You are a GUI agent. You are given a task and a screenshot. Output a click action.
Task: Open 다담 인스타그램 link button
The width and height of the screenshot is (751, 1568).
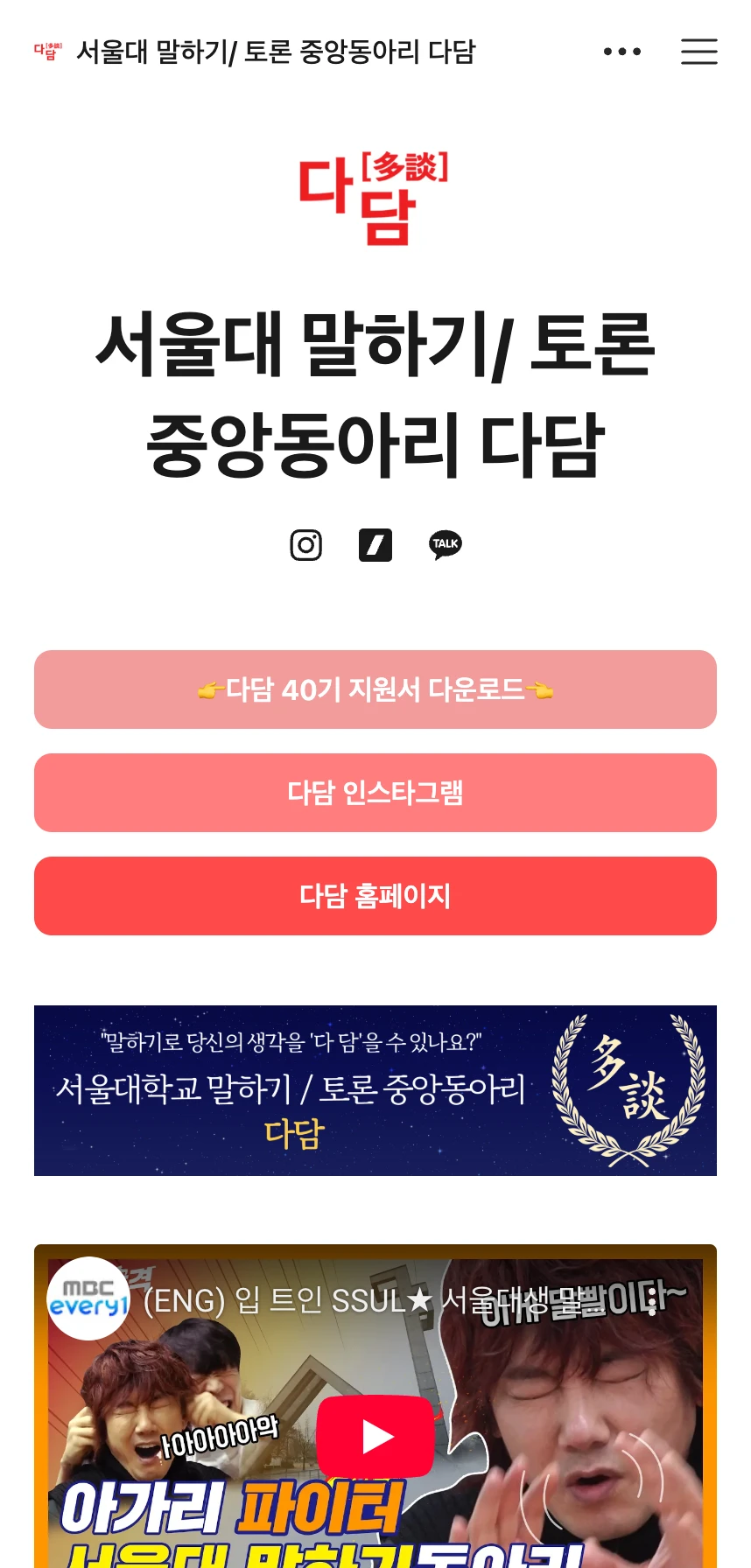[375, 793]
